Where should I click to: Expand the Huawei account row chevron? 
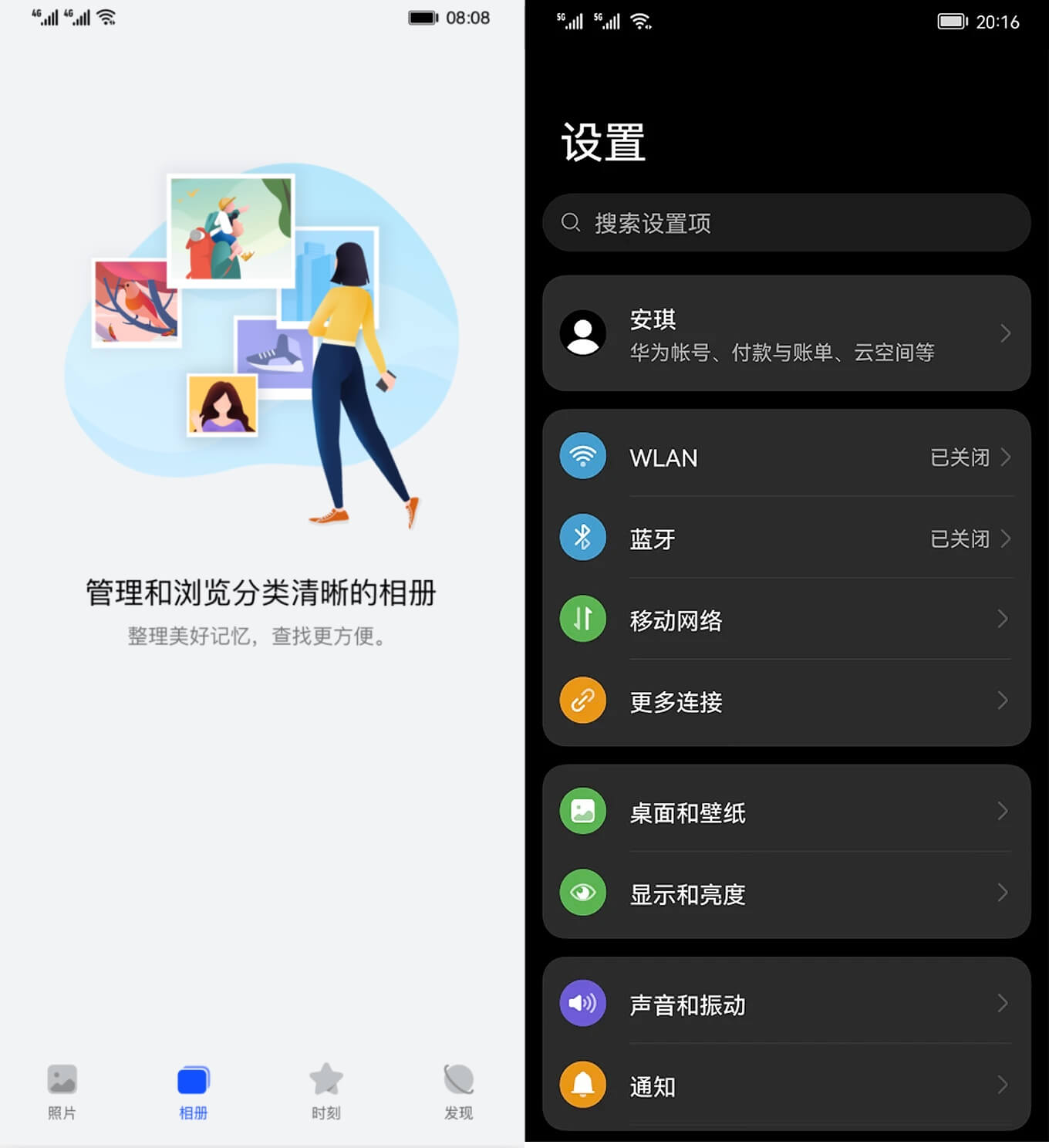point(1005,333)
